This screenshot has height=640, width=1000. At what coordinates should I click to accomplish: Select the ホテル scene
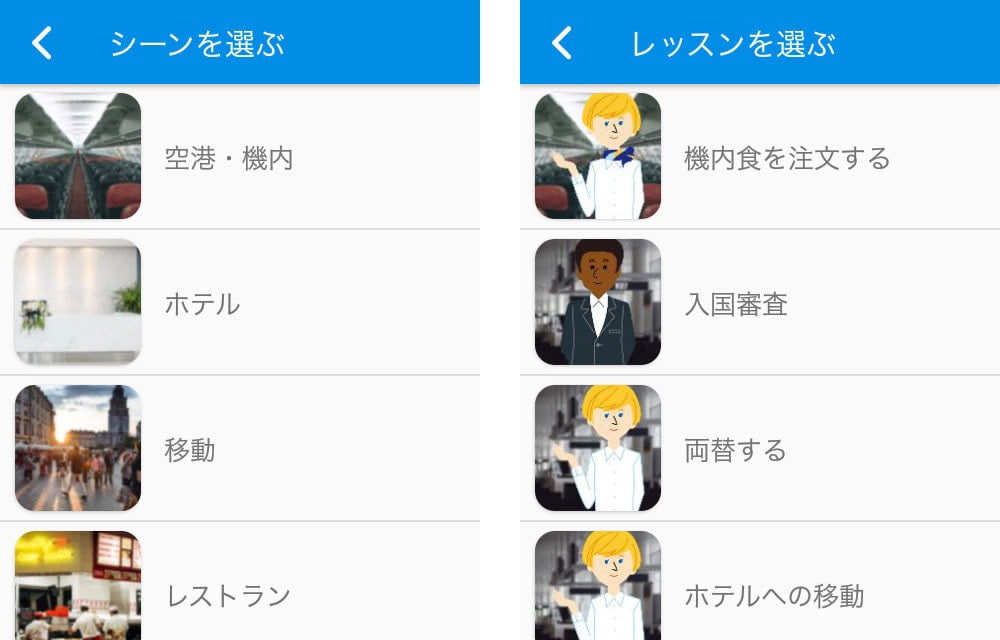coord(202,303)
